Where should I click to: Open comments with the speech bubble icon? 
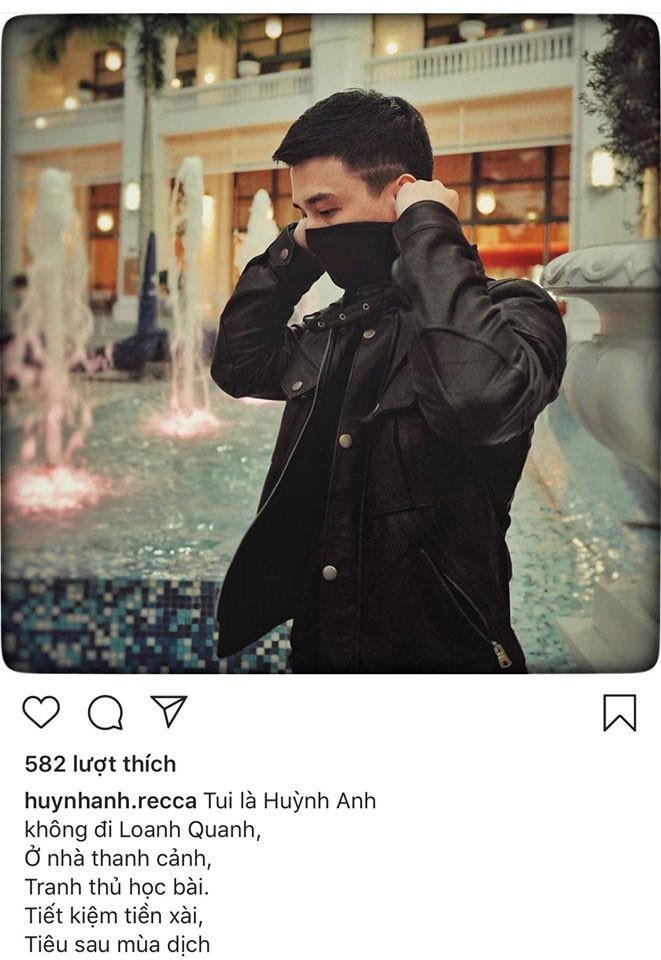coord(105,712)
